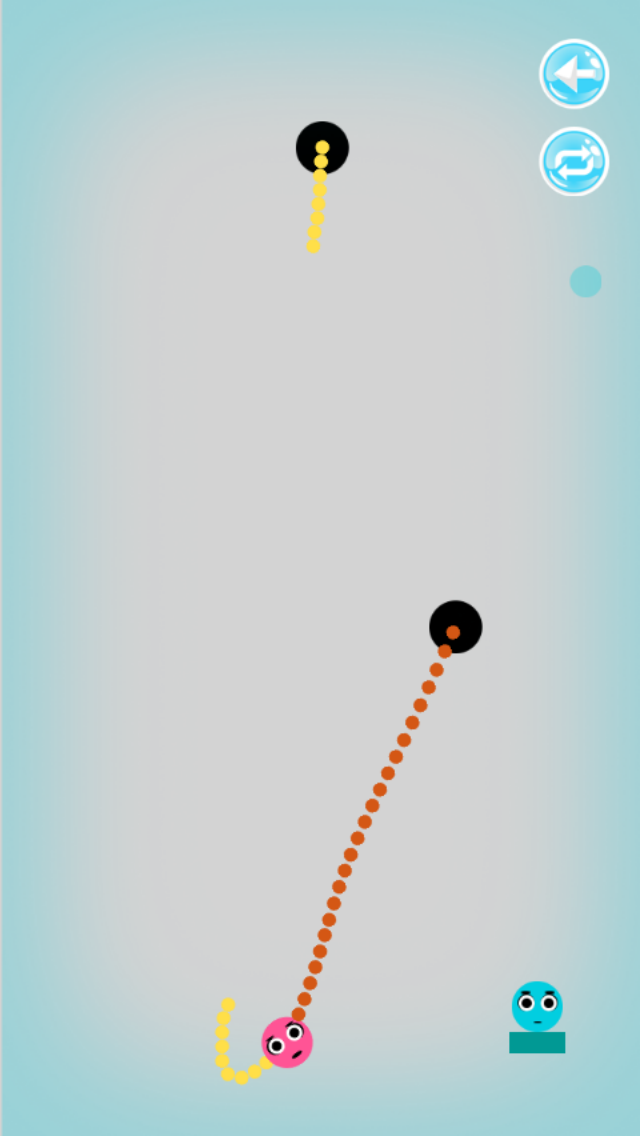The image size is (640, 1136).
Task: Tap the back arrow bubble button
Action: [x=574, y=73]
